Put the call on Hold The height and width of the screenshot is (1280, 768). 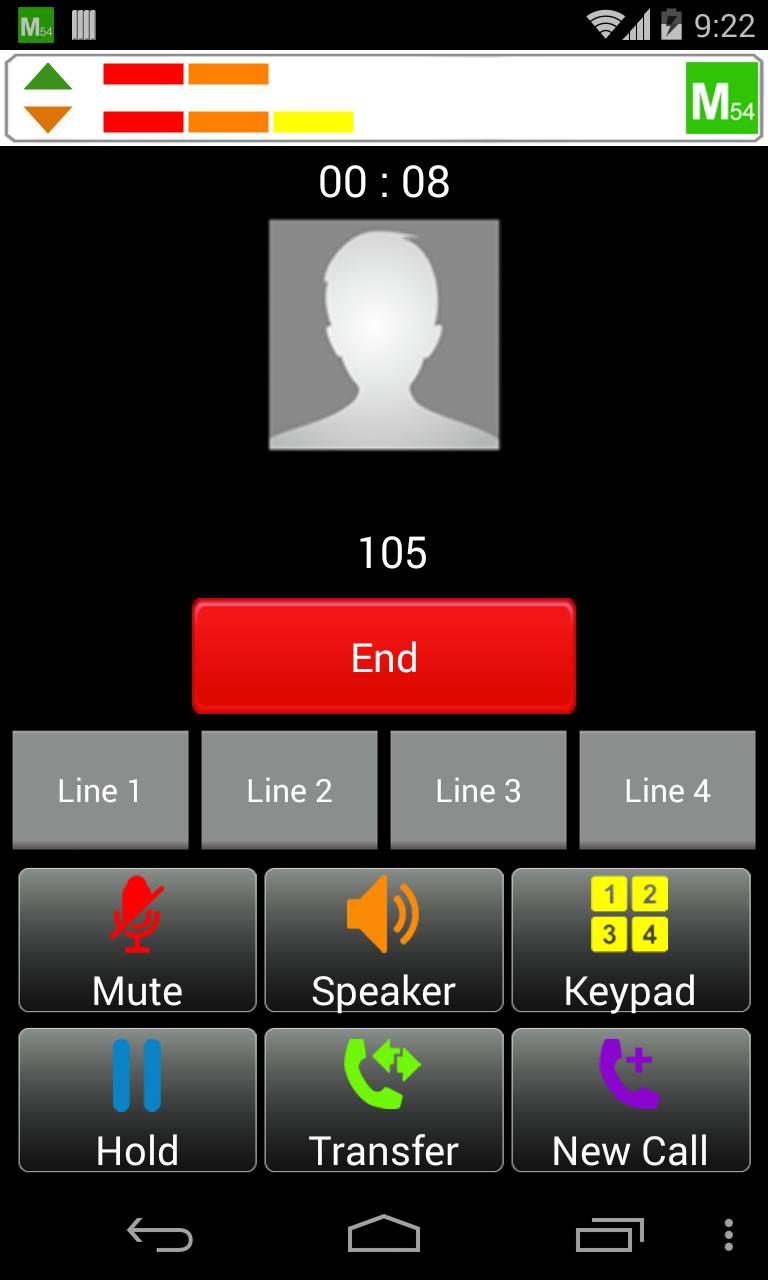138,1100
